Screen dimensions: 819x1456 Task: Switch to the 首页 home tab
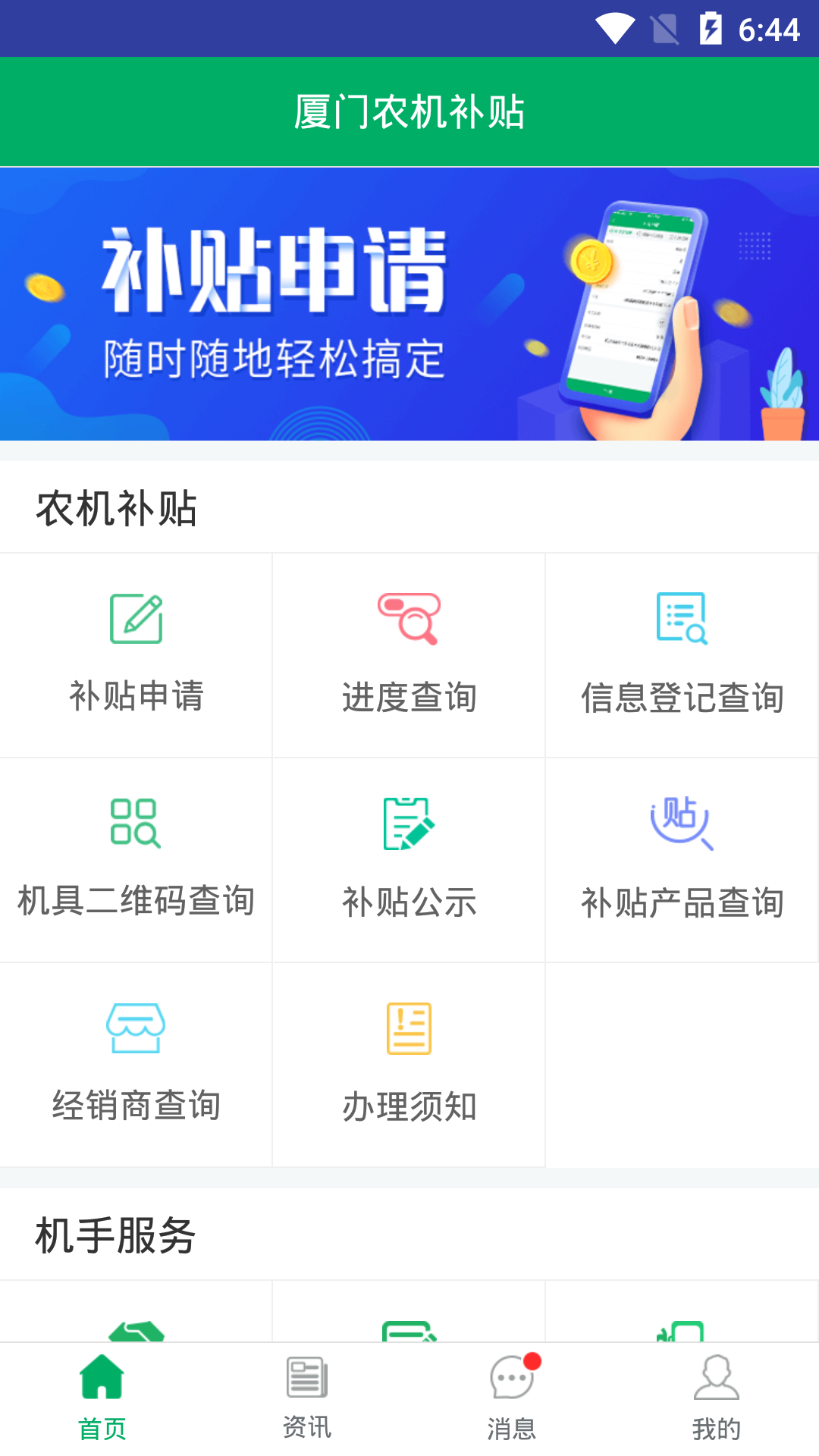(102, 1399)
